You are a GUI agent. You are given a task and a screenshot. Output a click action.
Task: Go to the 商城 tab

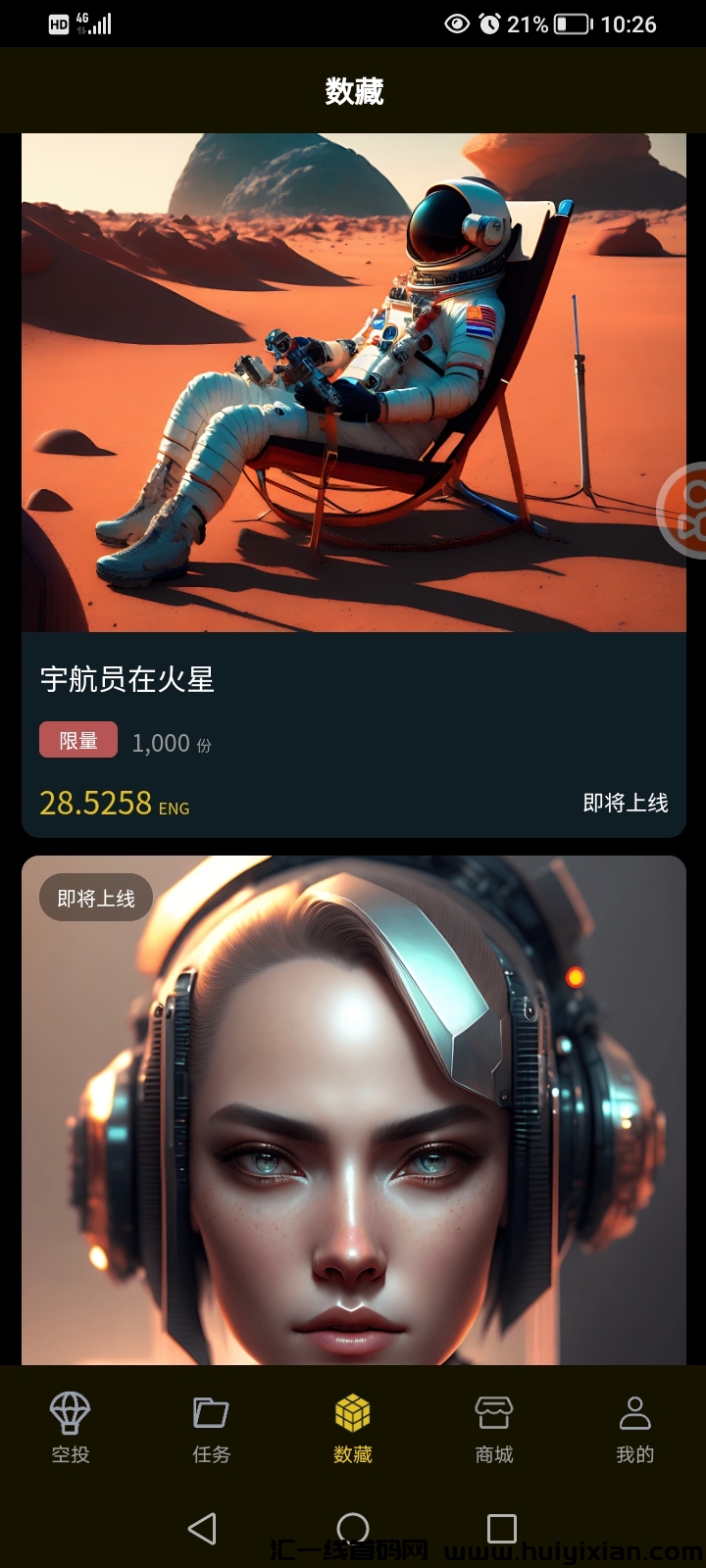(494, 1427)
